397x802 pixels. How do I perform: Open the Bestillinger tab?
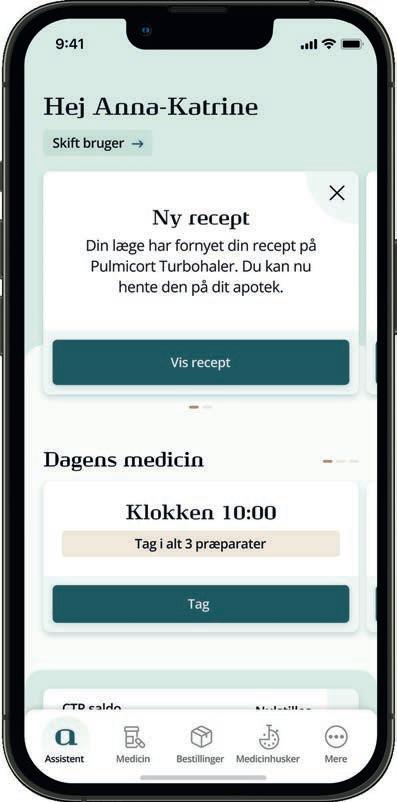(x=200, y=744)
